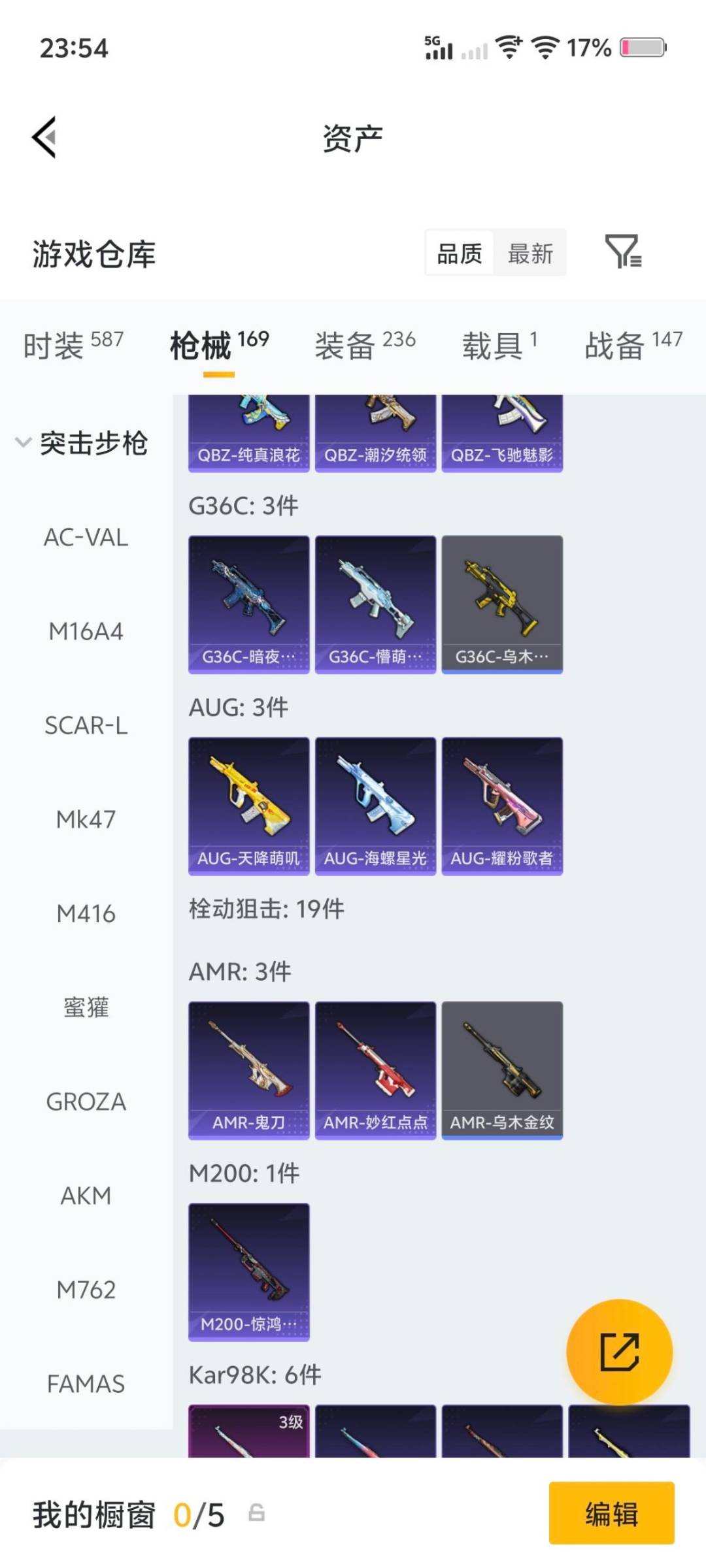Select the GROZA category in sidebar
706x1568 pixels.
pyautogui.click(x=85, y=1102)
